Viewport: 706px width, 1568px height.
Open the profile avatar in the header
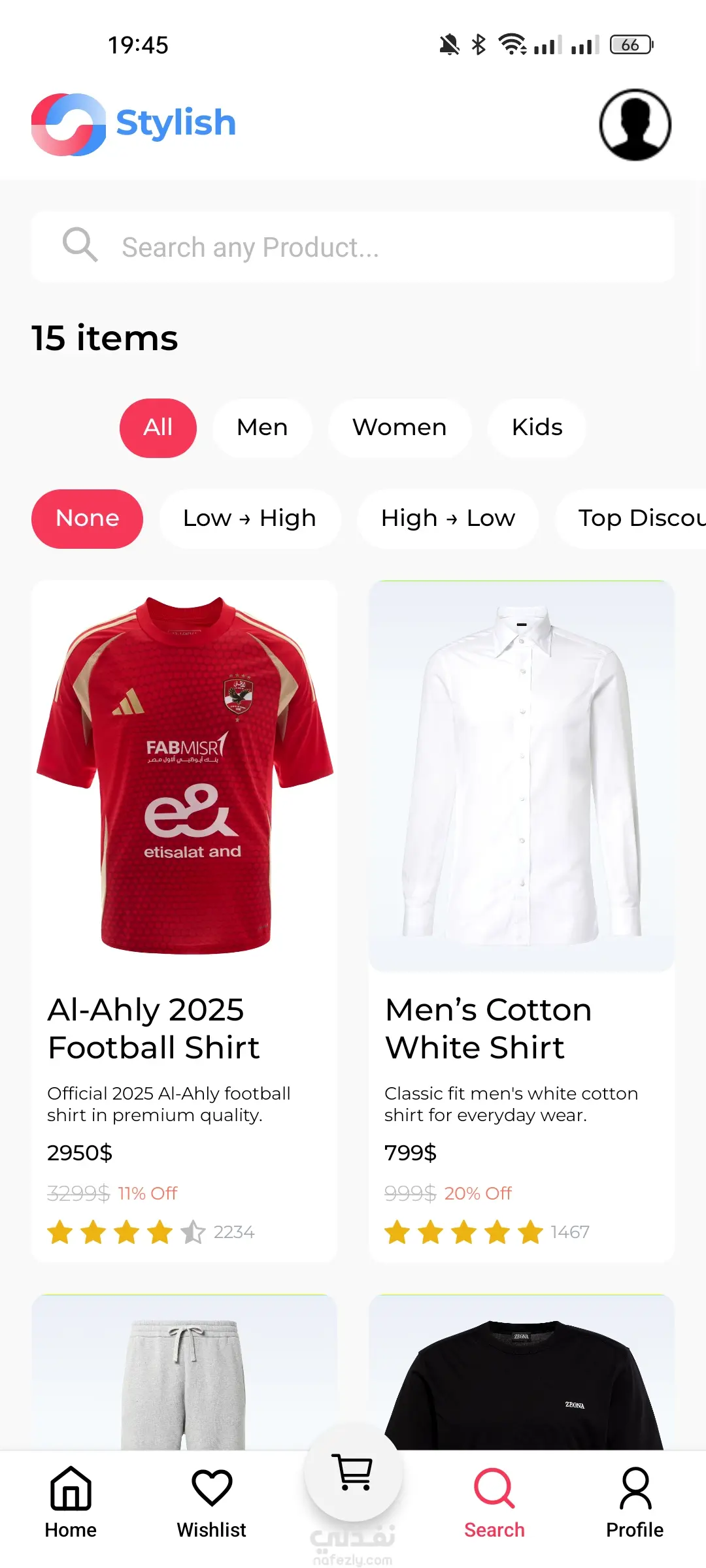(x=635, y=124)
